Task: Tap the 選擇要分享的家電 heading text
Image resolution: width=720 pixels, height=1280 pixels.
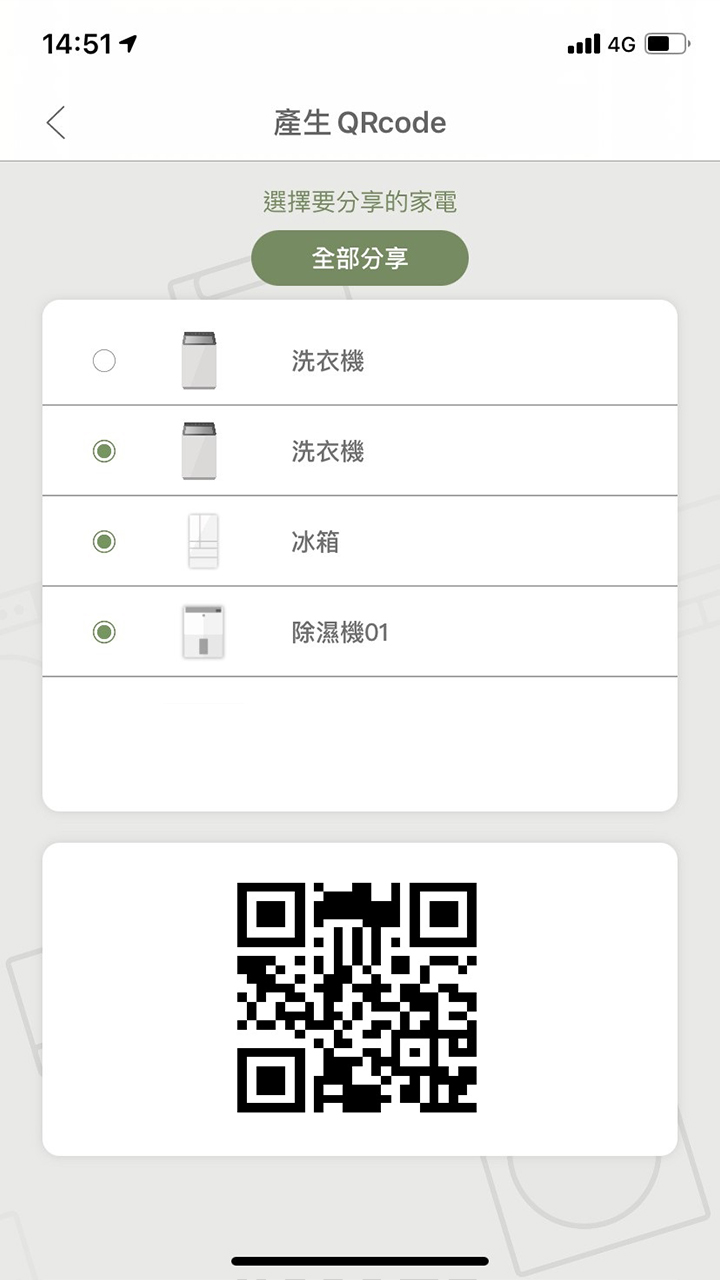Action: [360, 202]
